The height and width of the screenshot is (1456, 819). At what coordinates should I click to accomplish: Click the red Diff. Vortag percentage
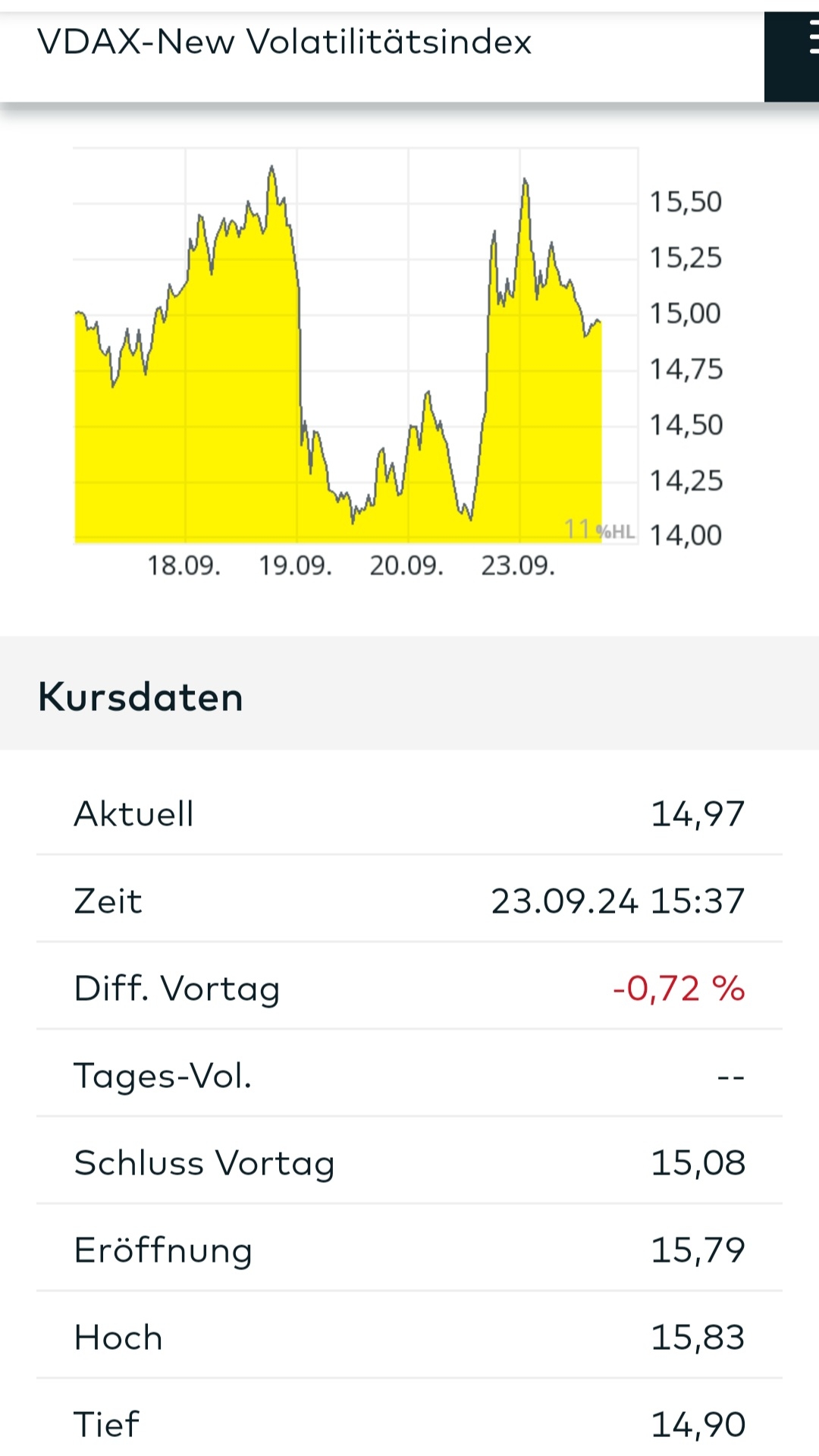(x=679, y=989)
